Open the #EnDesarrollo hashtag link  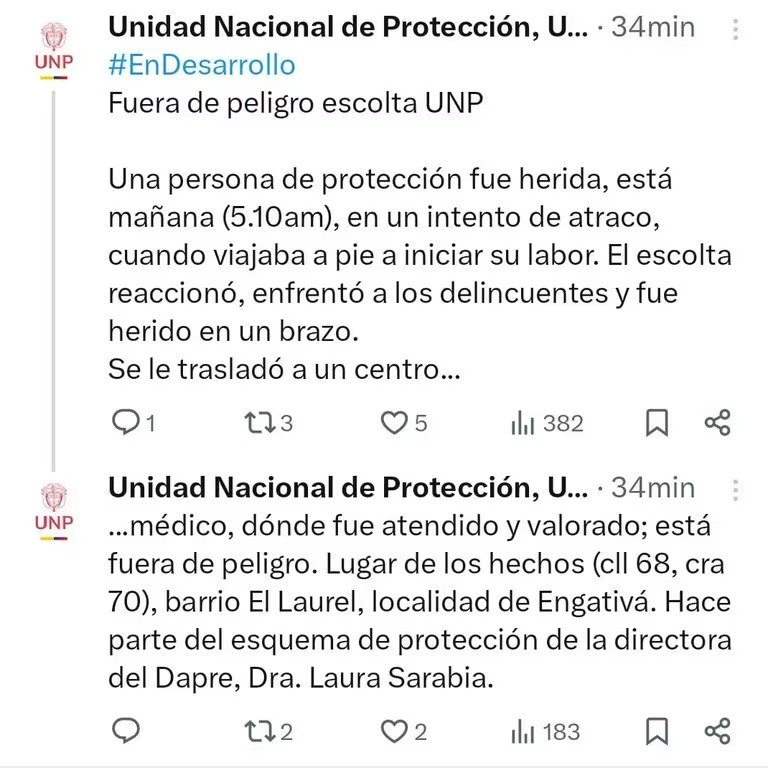[201, 65]
